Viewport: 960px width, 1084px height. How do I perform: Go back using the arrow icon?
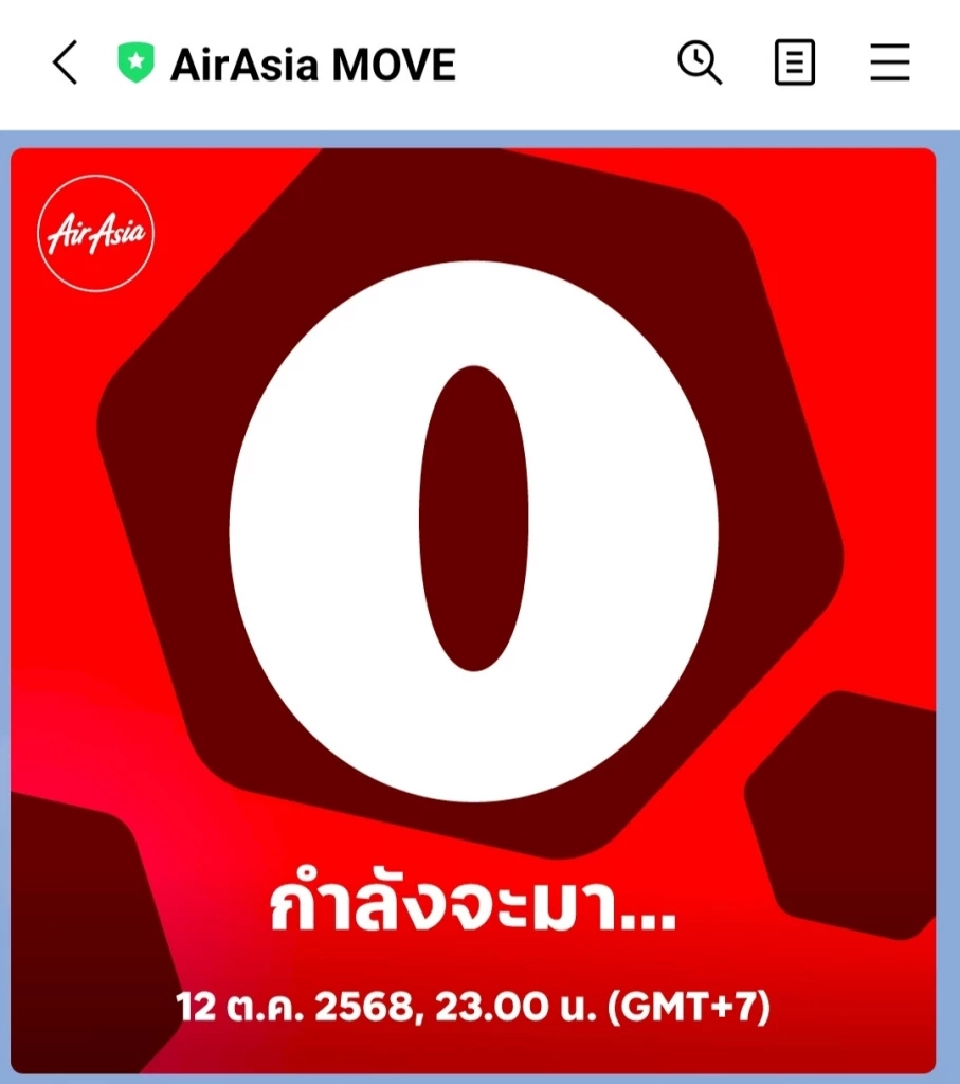(x=63, y=62)
